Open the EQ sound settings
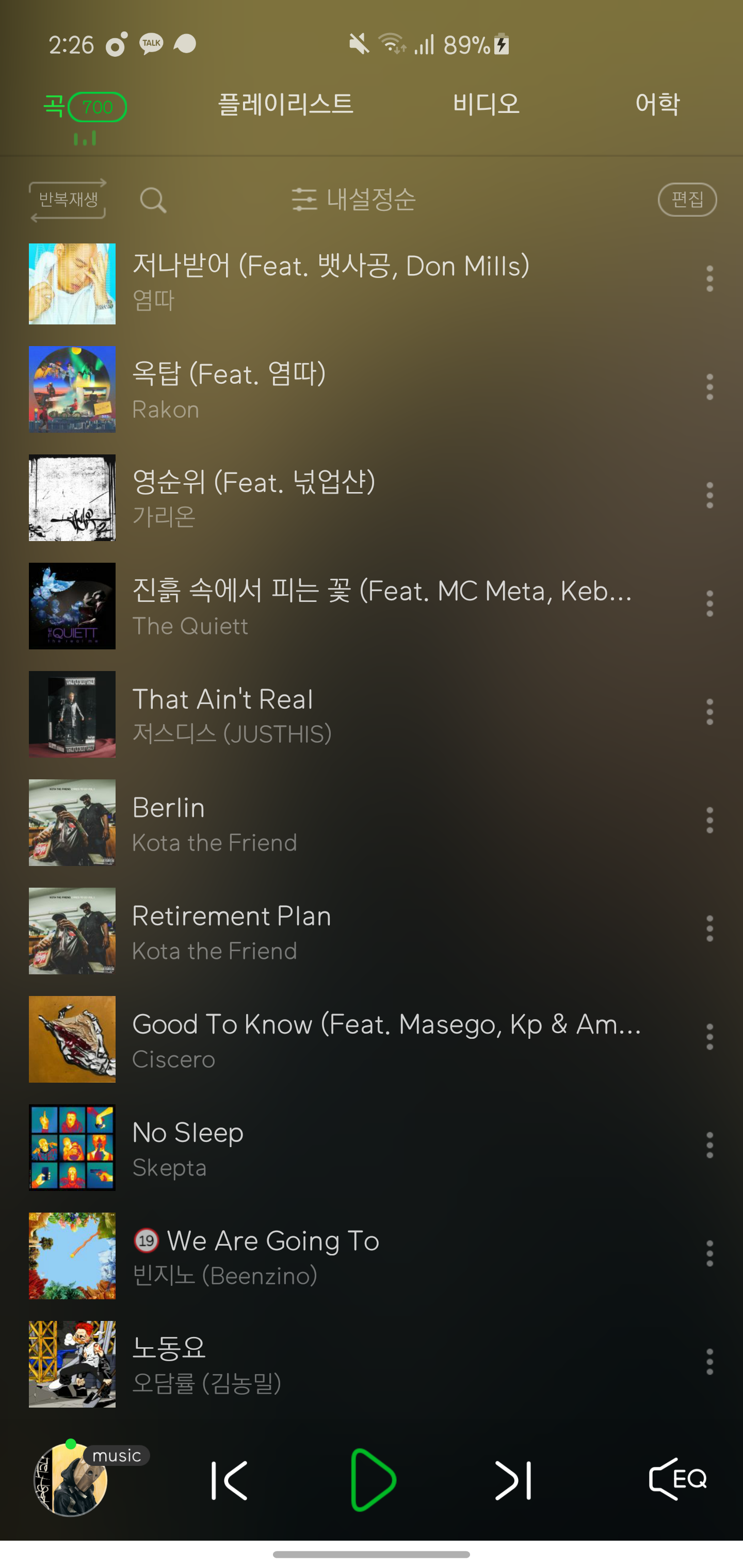The height and width of the screenshot is (1568, 743). pyautogui.click(x=677, y=1479)
